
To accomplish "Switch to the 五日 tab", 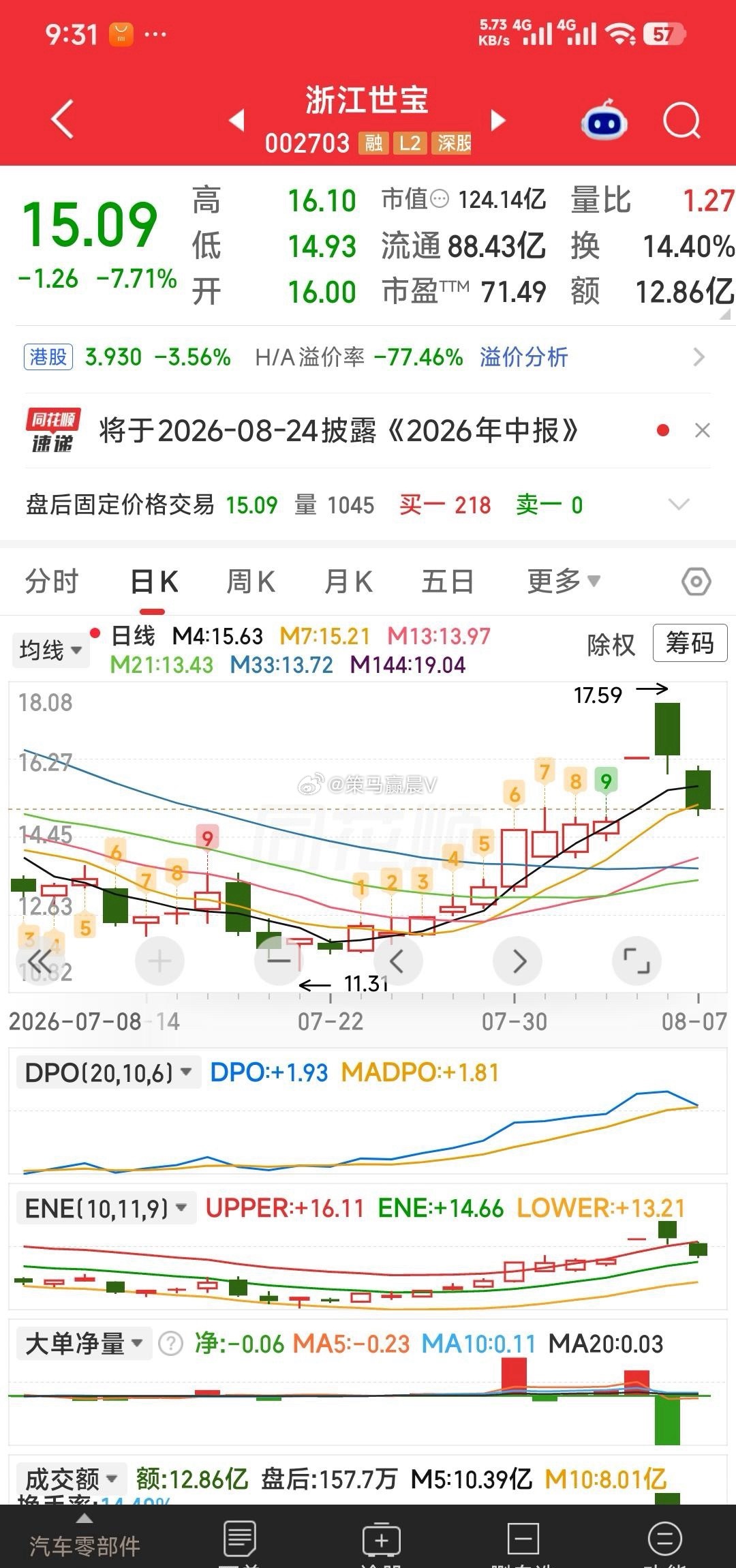I will click(447, 582).
